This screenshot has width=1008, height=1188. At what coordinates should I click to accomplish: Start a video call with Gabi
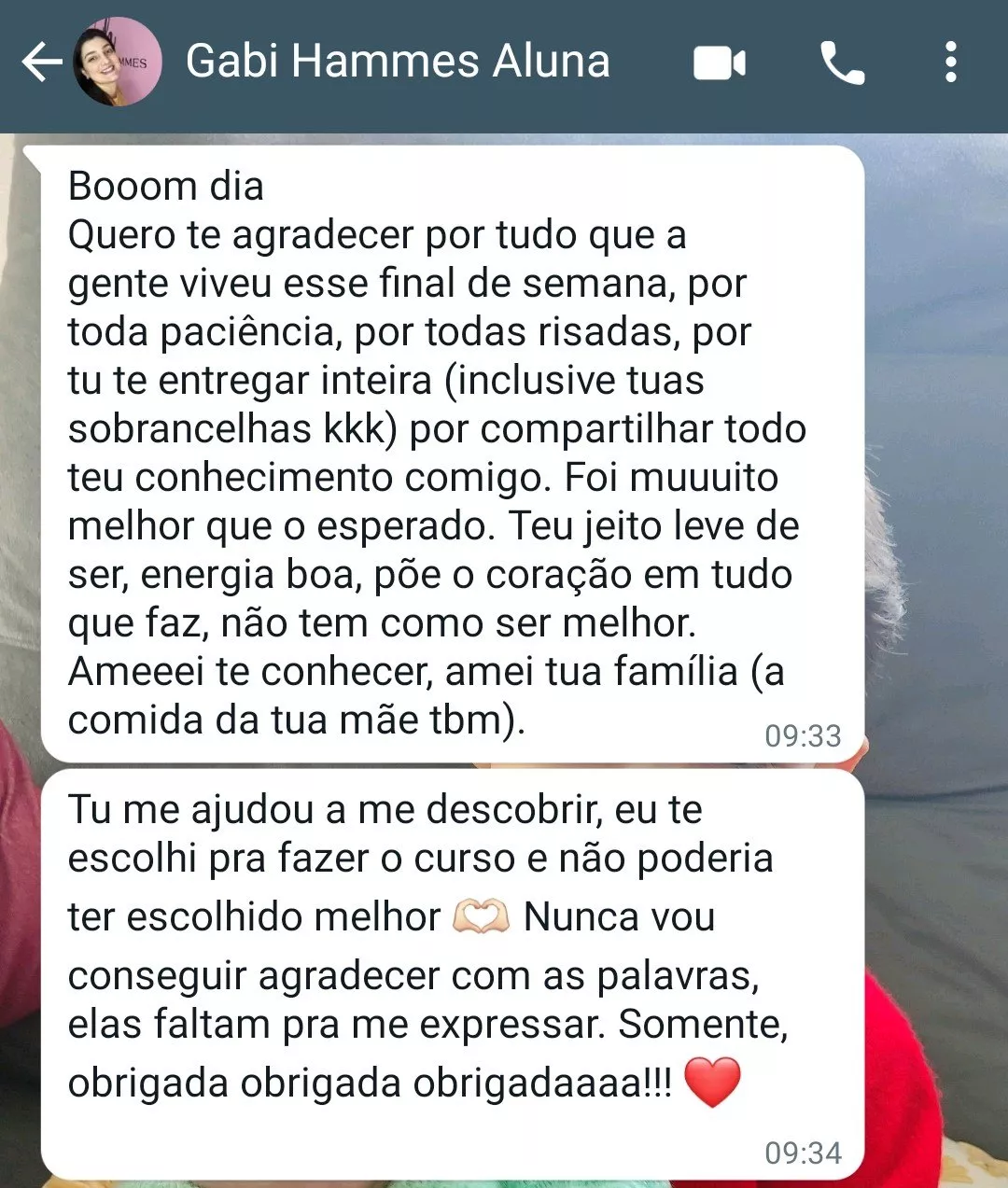pos(719,63)
